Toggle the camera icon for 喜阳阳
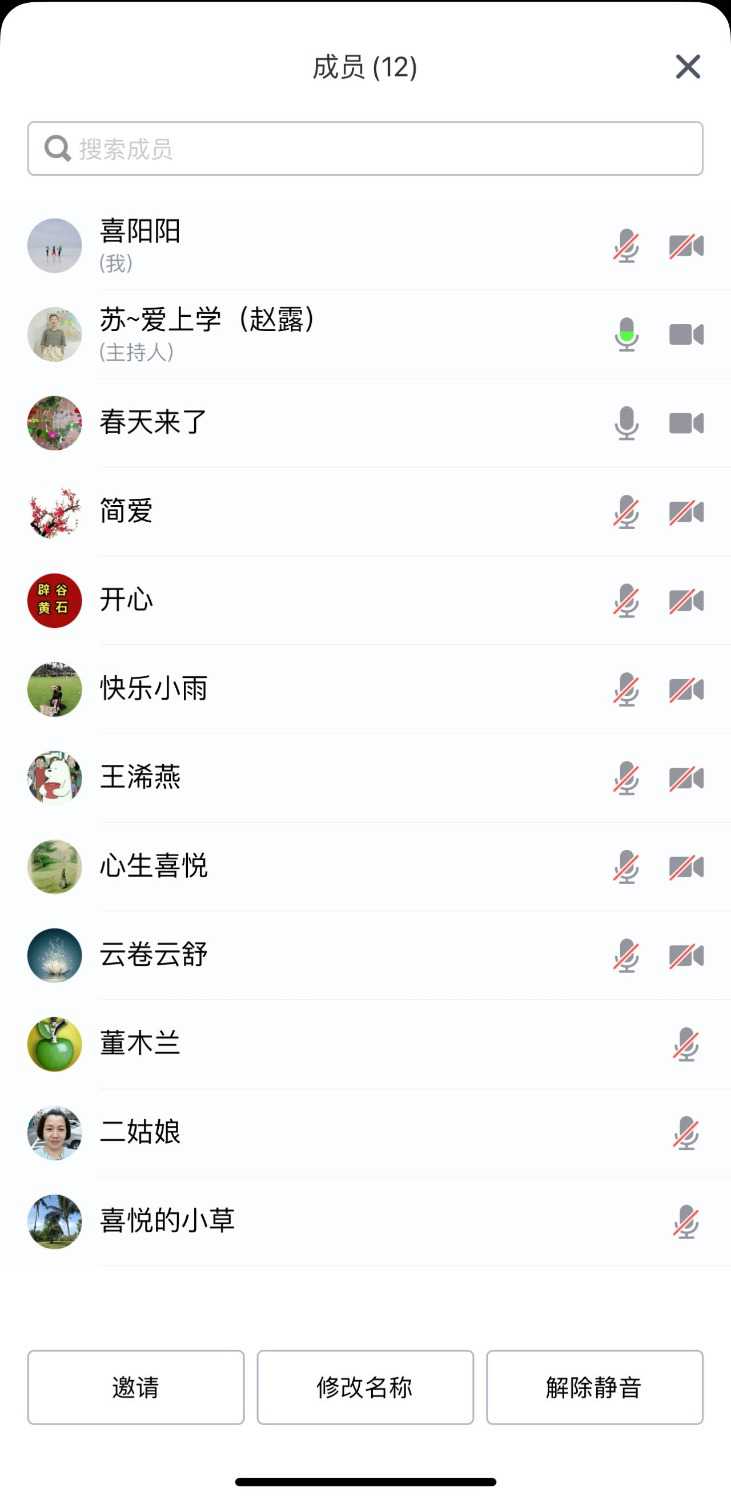The width and height of the screenshot is (731, 1500). pos(686,246)
